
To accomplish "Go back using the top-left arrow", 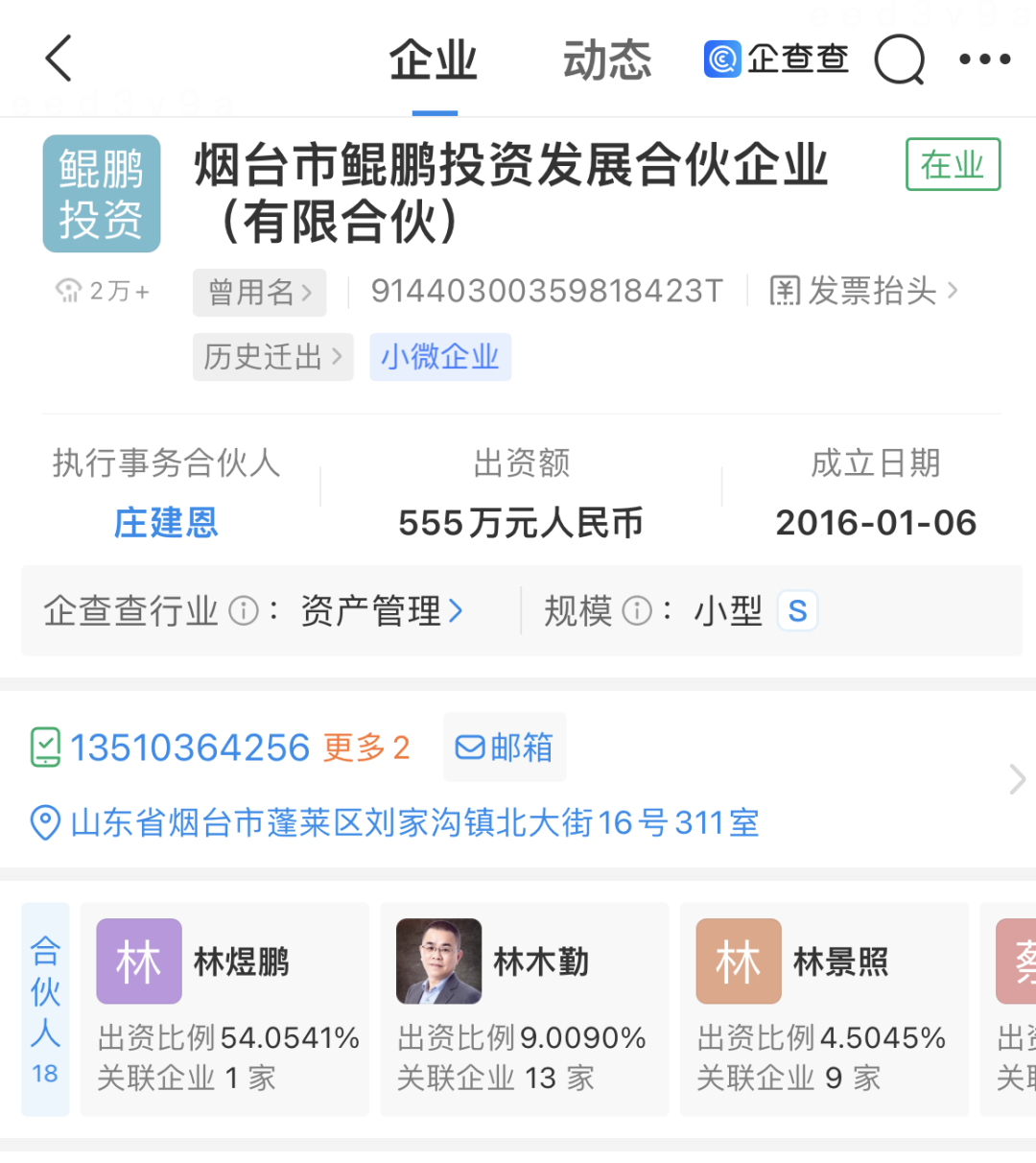I will tap(59, 59).
